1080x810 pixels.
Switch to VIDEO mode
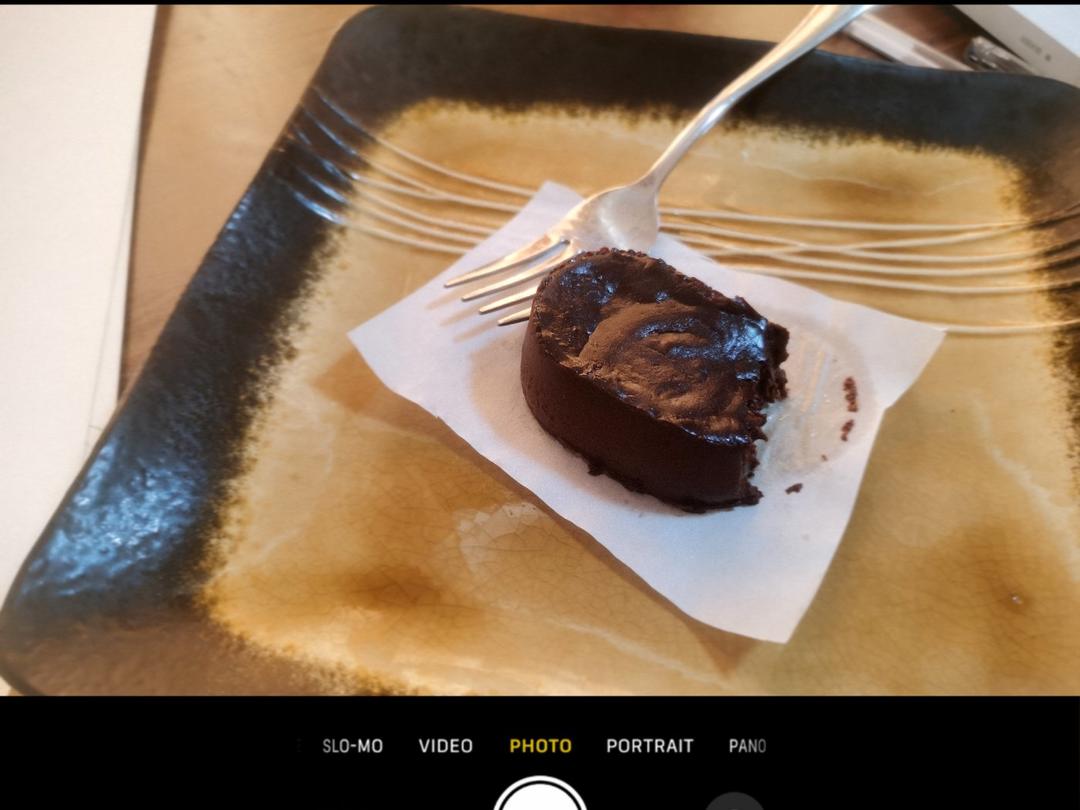point(445,746)
